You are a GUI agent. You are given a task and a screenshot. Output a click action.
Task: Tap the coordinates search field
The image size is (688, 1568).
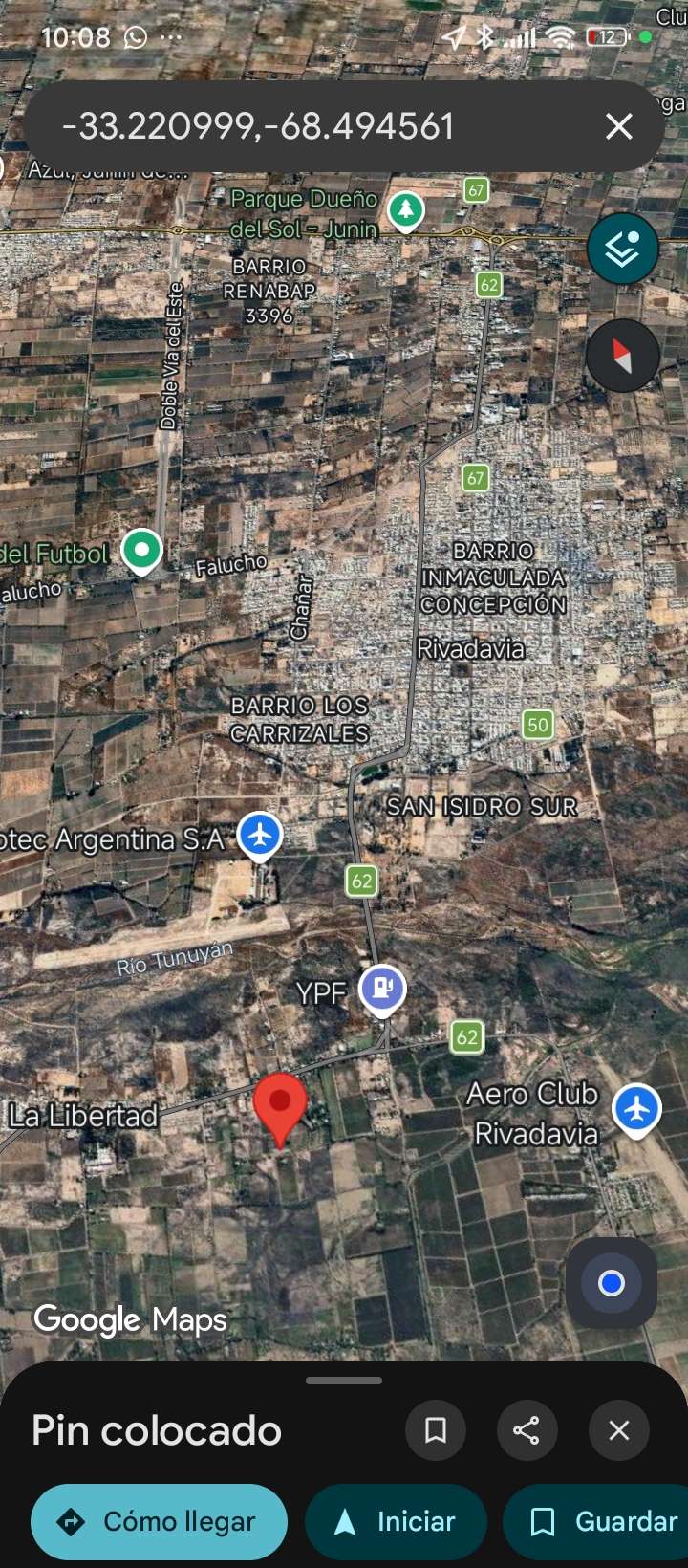click(287, 125)
